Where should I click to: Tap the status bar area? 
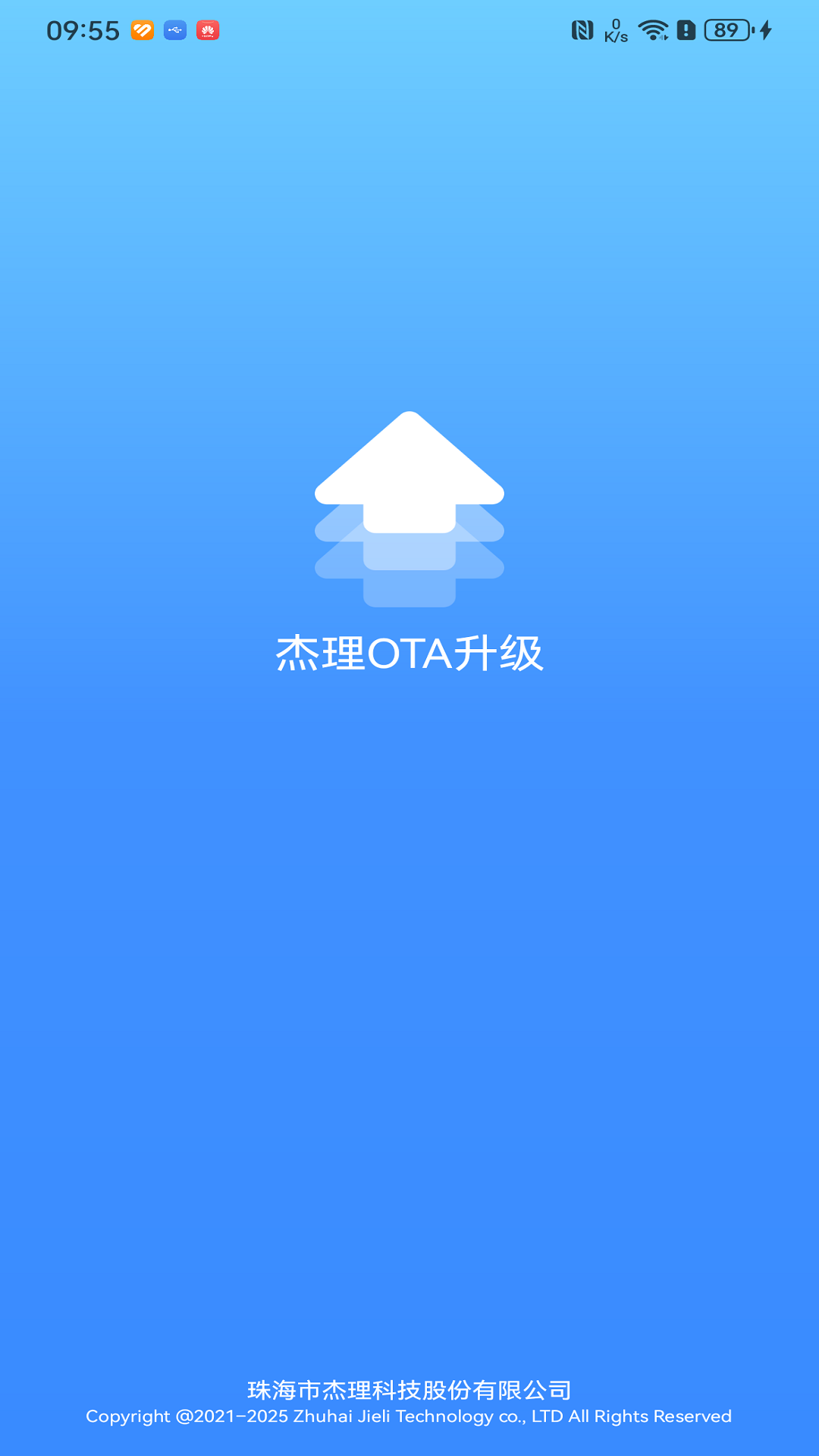(x=409, y=29)
